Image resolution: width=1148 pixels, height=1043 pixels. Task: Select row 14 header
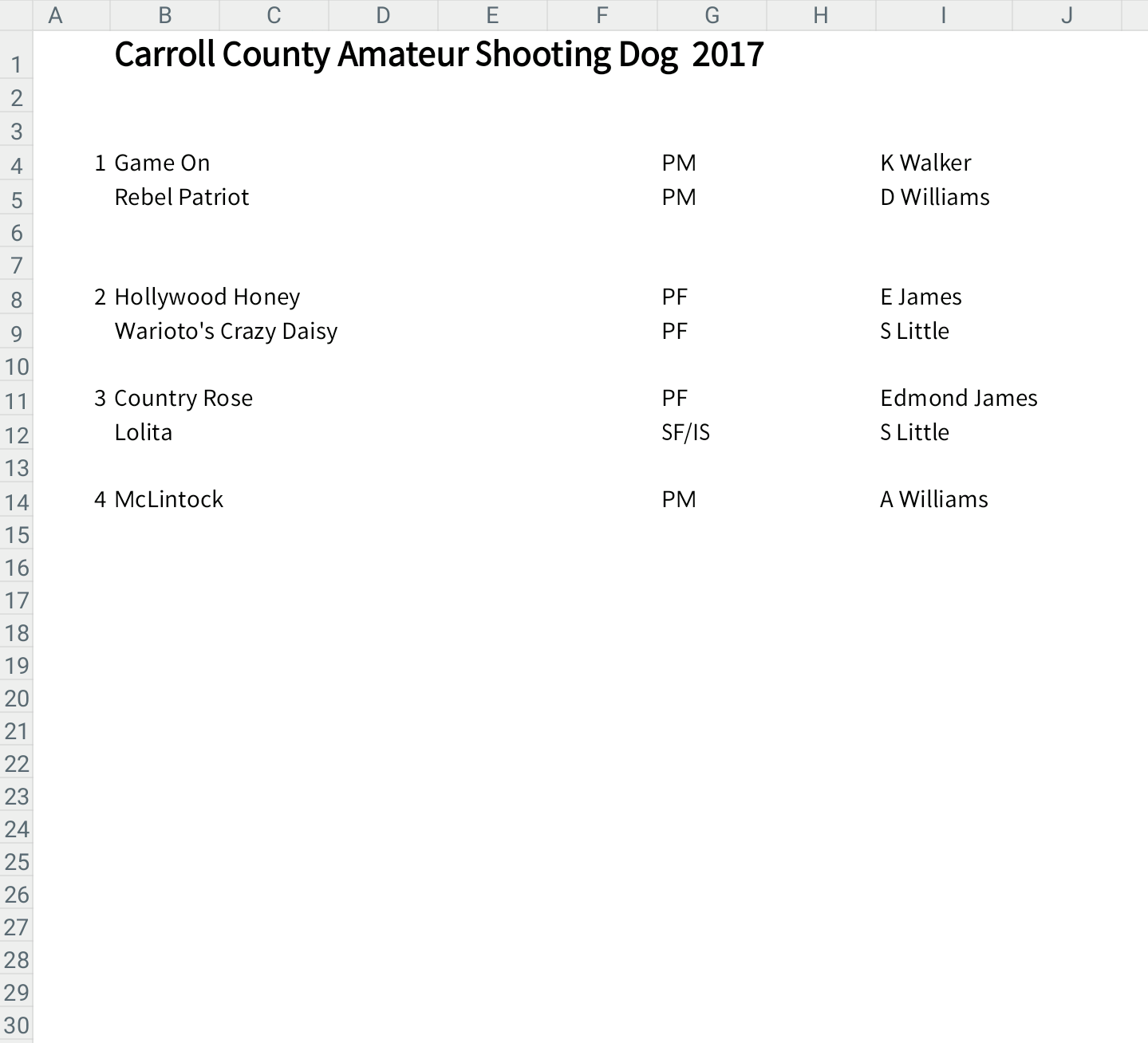point(16,502)
